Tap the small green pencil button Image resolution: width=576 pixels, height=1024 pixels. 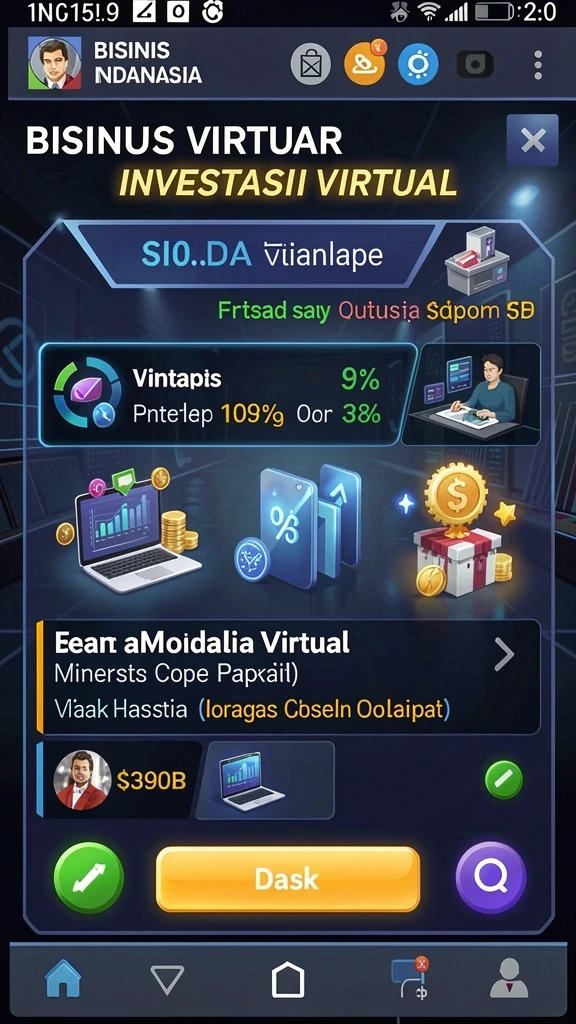pyautogui.click(x=504, y=780)
